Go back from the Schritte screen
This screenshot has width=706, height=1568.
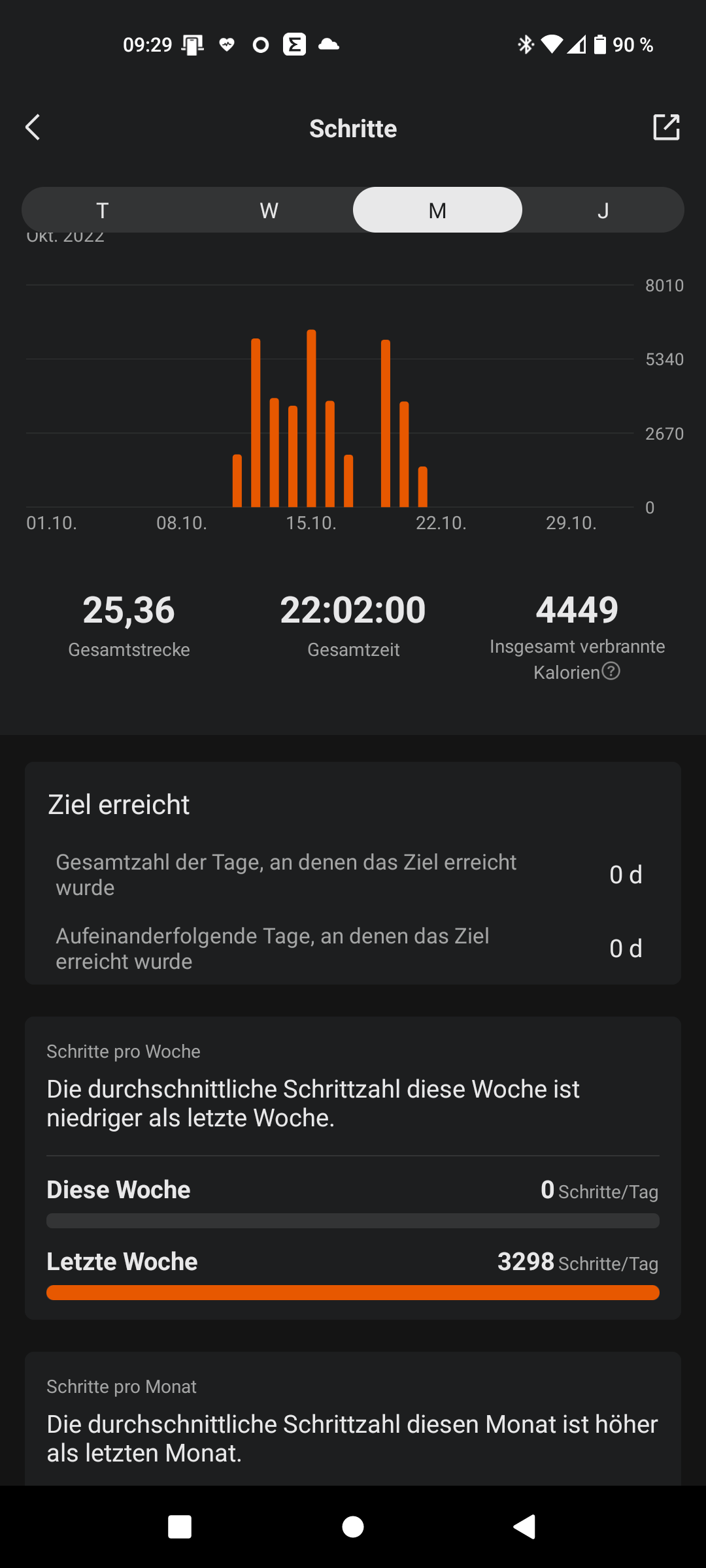33,127
